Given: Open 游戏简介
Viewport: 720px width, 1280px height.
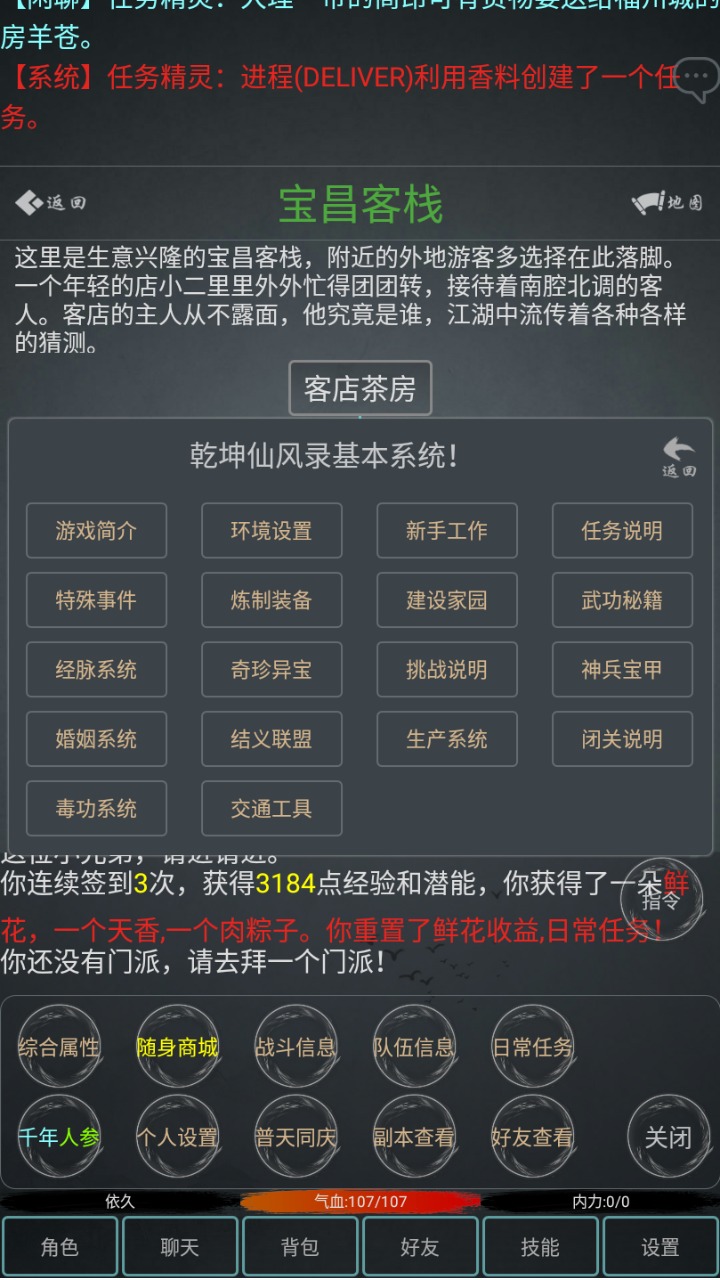Looking at the screenshot, I should click(x=96, y=531).
